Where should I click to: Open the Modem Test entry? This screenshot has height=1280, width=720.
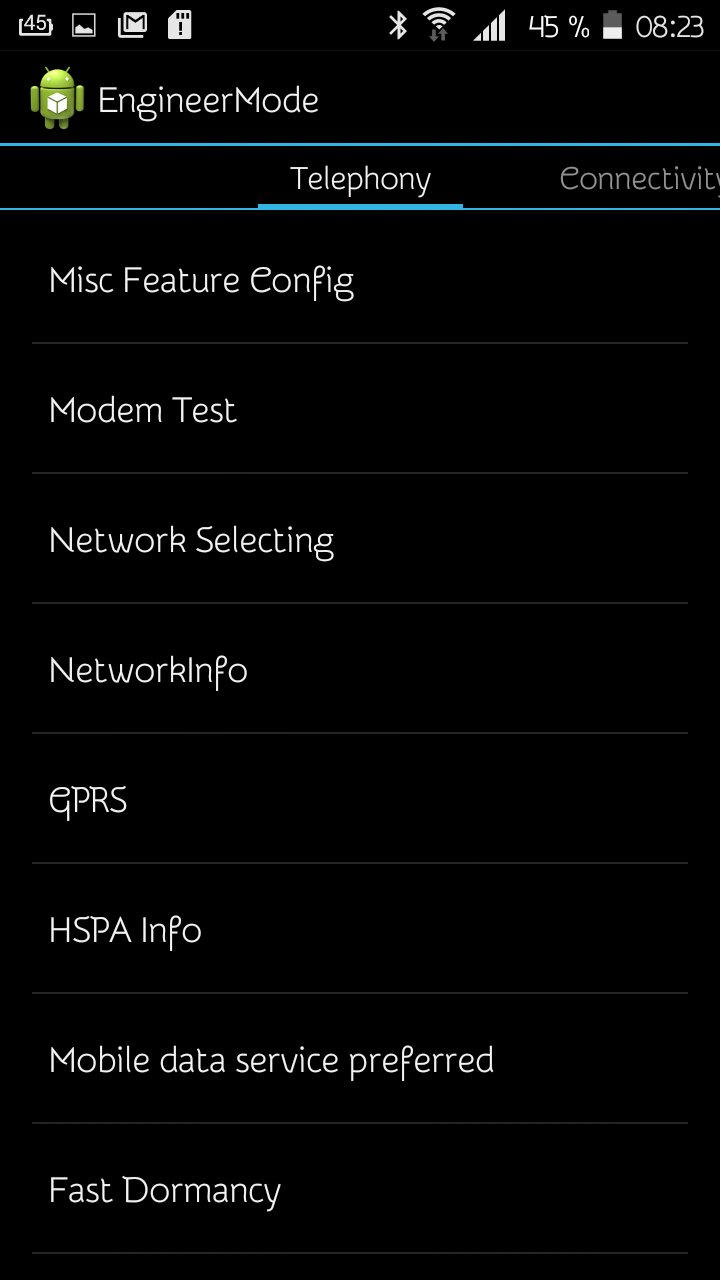[360, 410]
